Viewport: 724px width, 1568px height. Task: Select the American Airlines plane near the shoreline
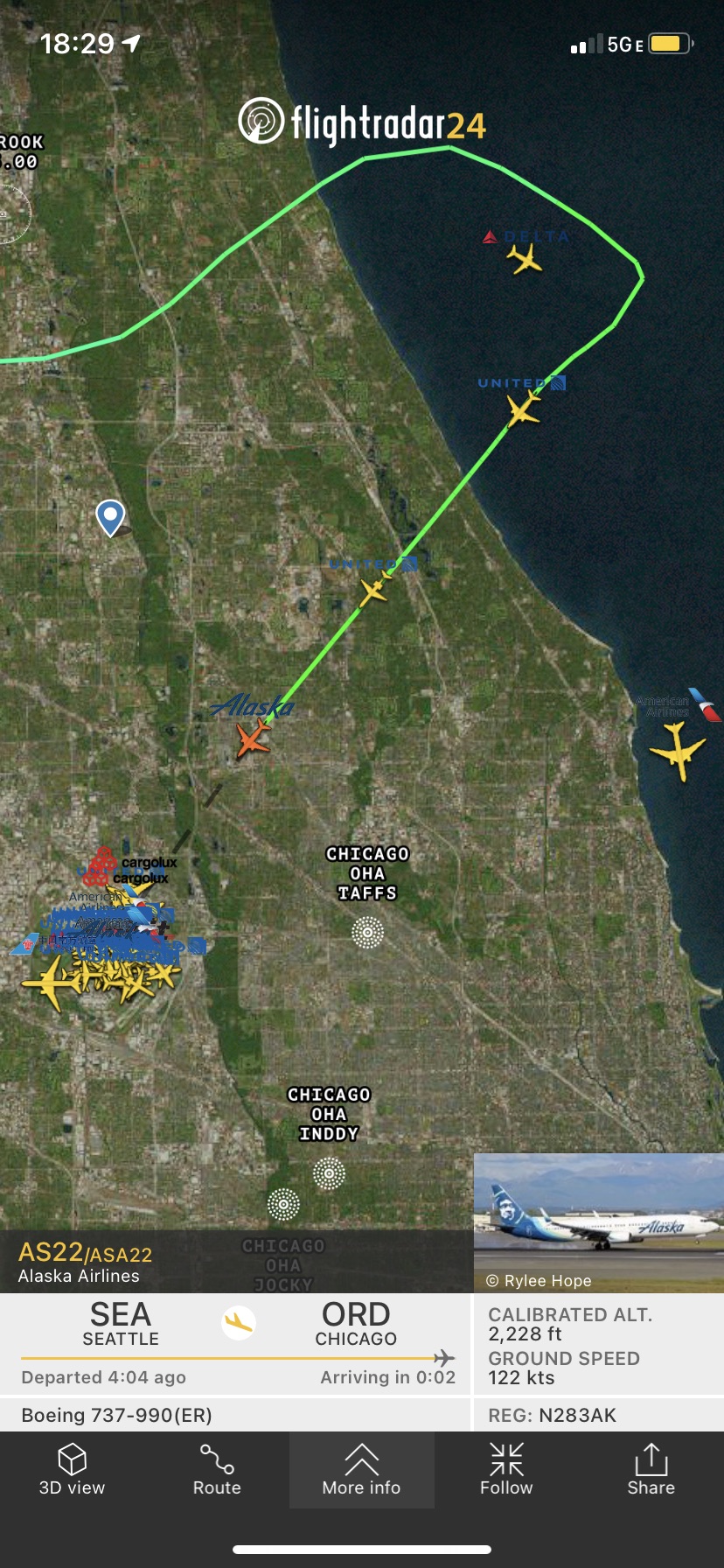[677, 752]
